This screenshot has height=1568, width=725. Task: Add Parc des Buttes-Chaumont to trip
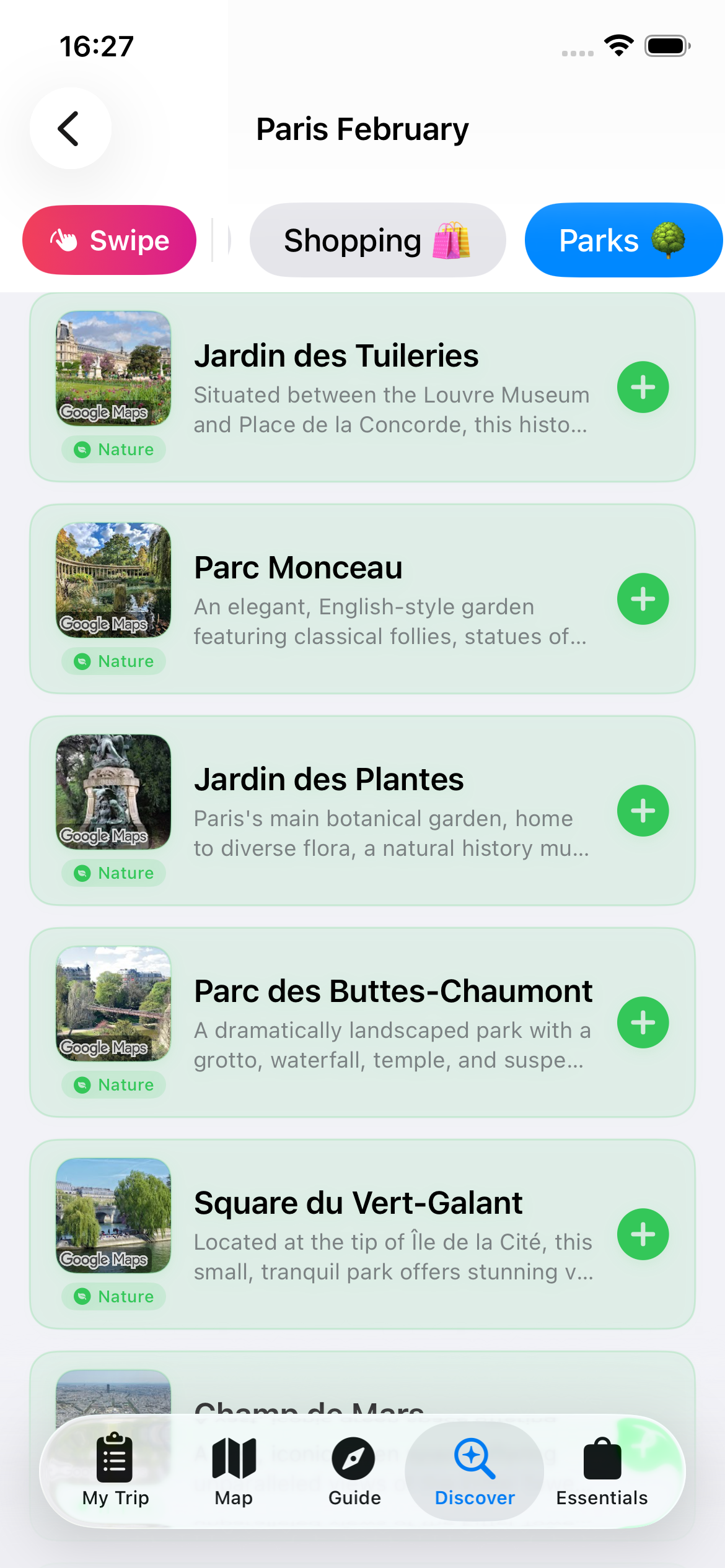643,1022
